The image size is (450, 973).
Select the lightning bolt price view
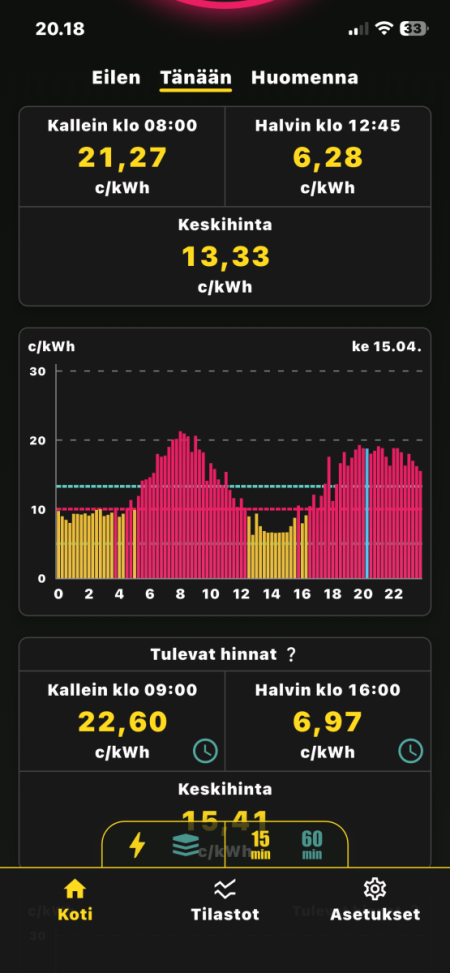pyautogui.click(x=137, y=845)
